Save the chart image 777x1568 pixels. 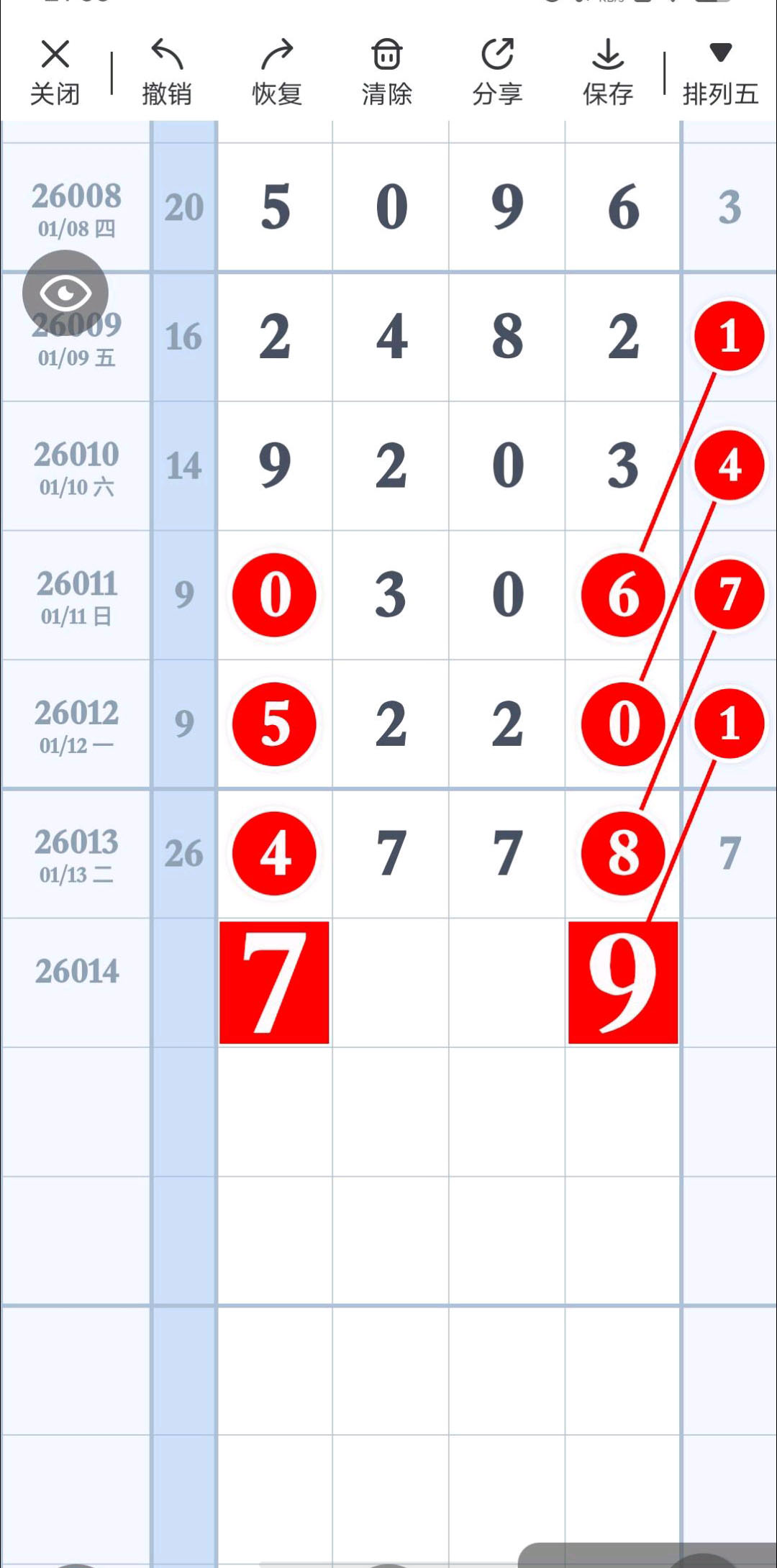point(608,72)
